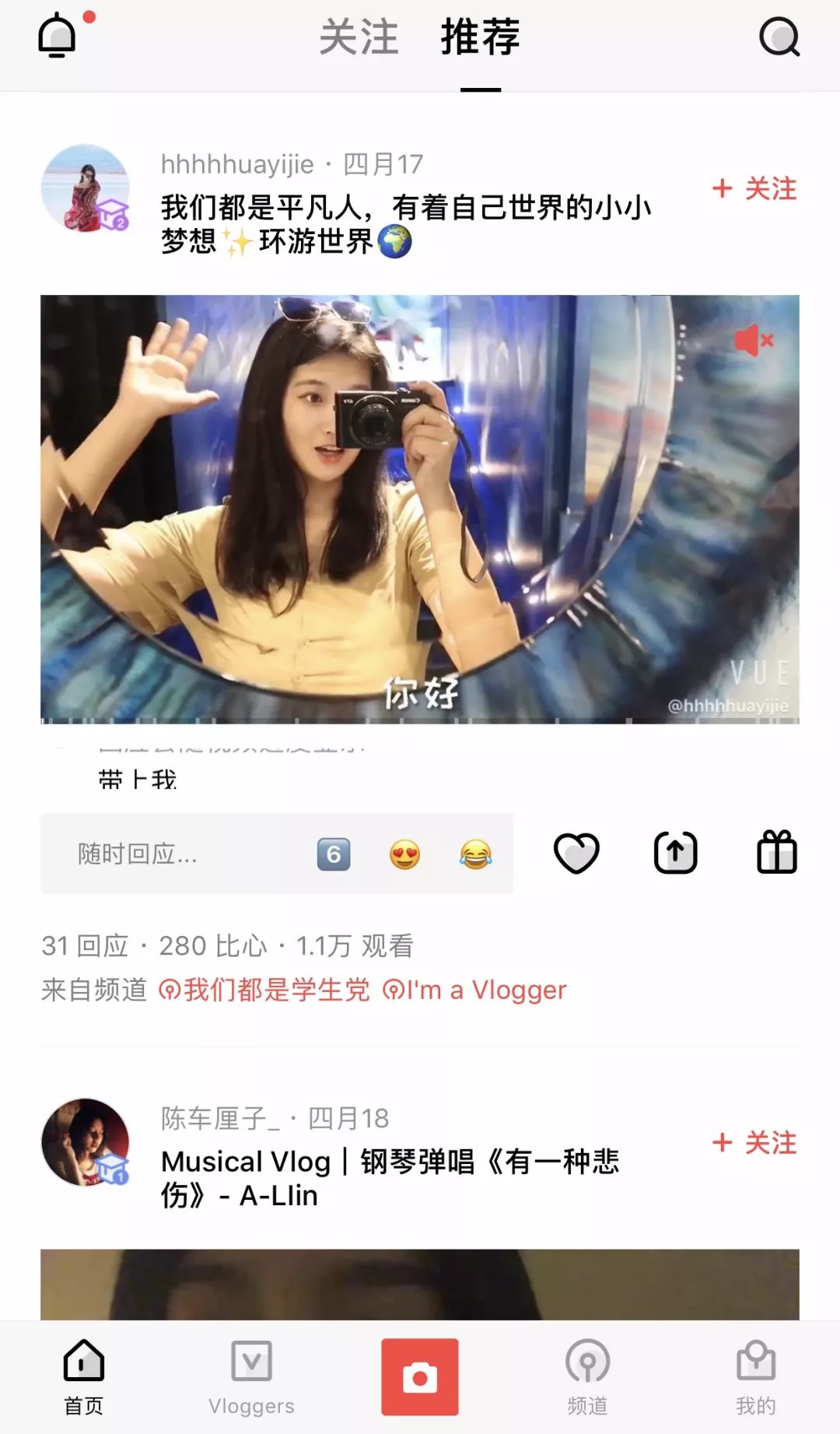Open the quick reply keyboard badge
Viewport: 840px width, 1434px height.
[334, 853]
